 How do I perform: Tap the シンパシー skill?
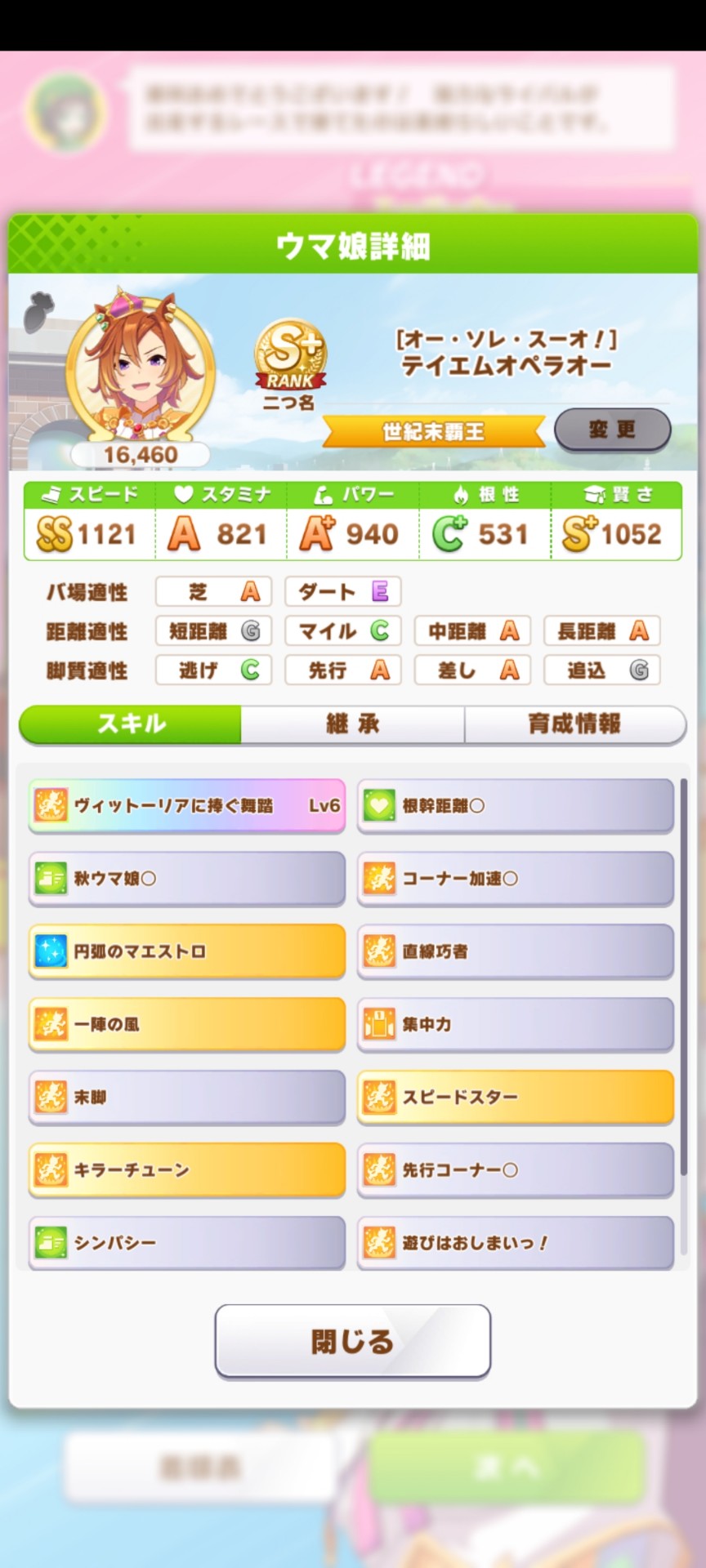pos(187,1241)
